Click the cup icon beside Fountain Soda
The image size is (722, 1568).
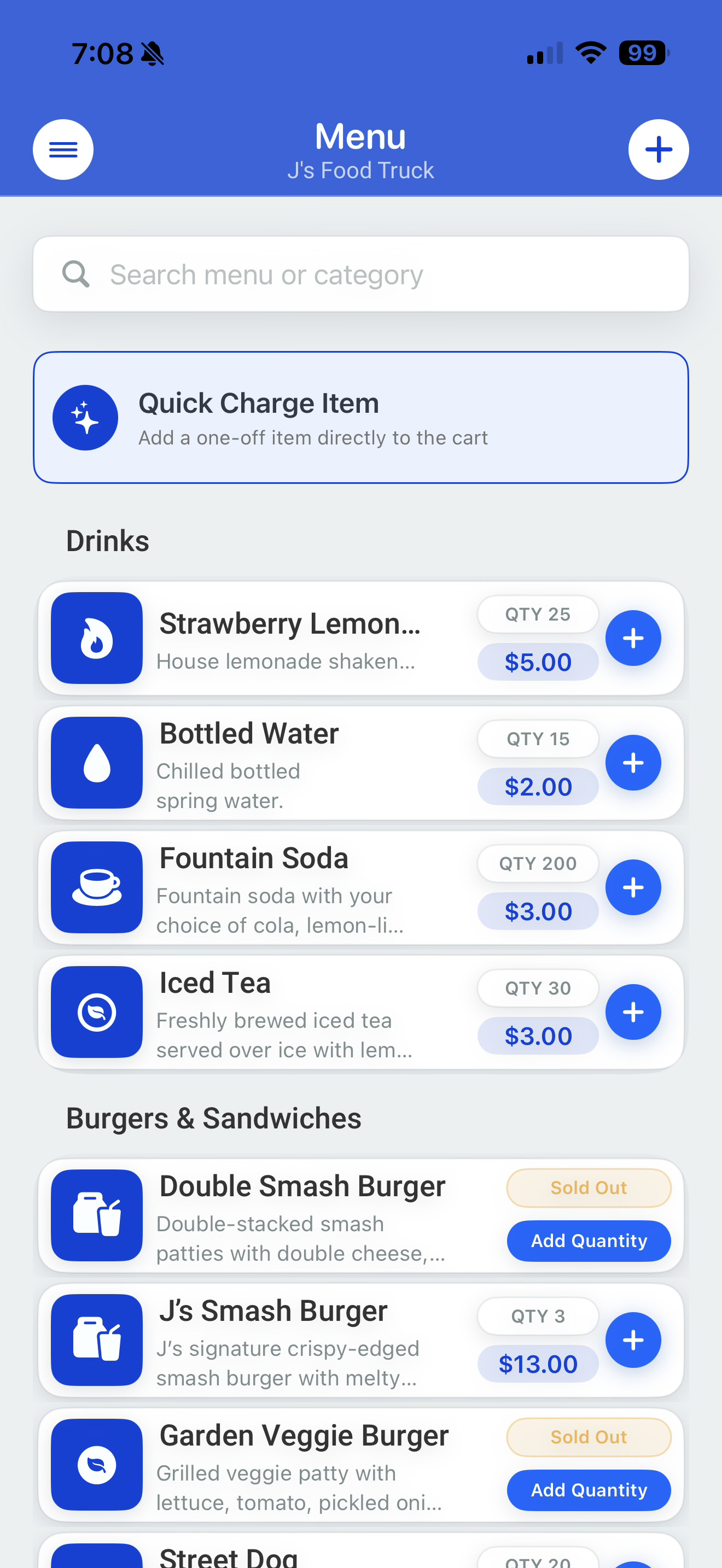coord(96,887)
